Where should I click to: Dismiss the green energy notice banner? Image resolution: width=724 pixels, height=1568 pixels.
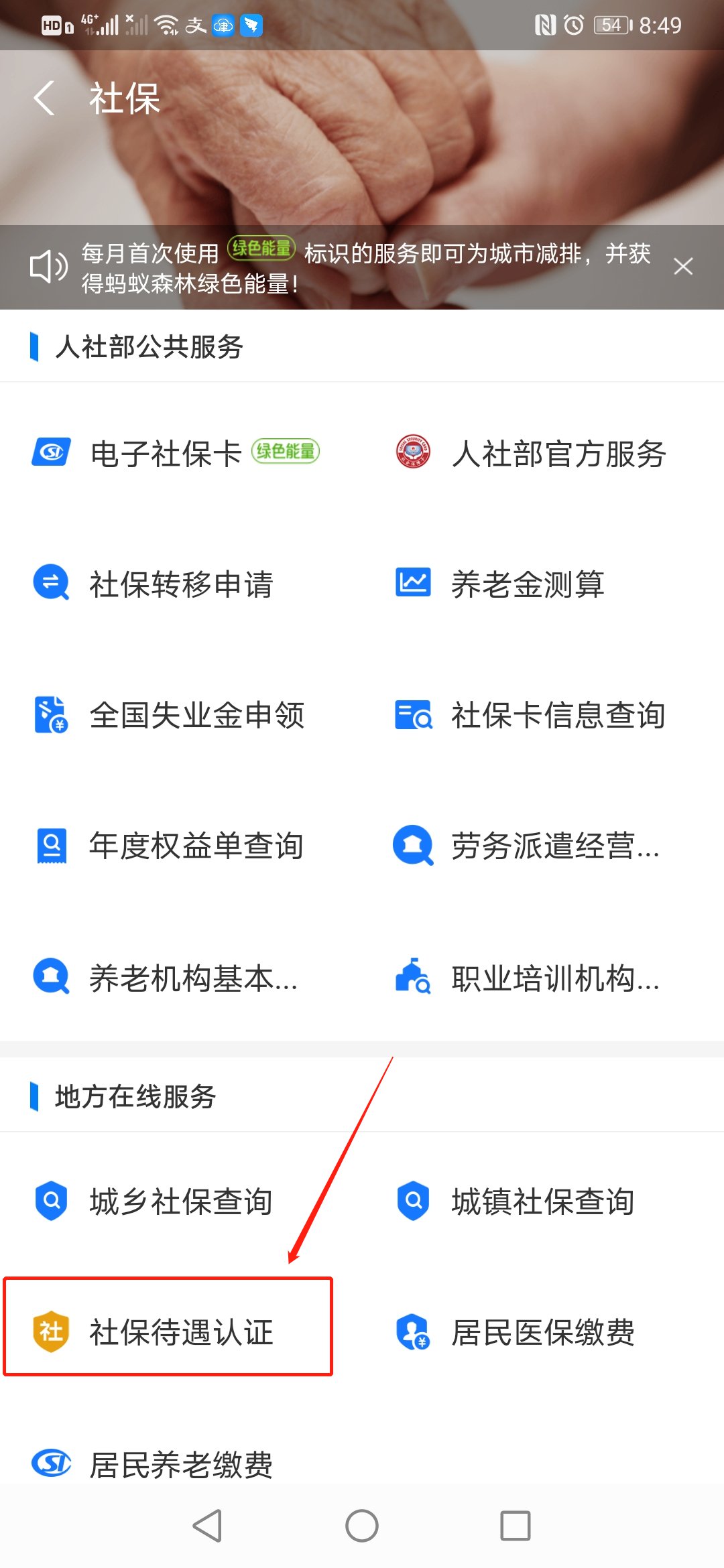pos(682,267)
